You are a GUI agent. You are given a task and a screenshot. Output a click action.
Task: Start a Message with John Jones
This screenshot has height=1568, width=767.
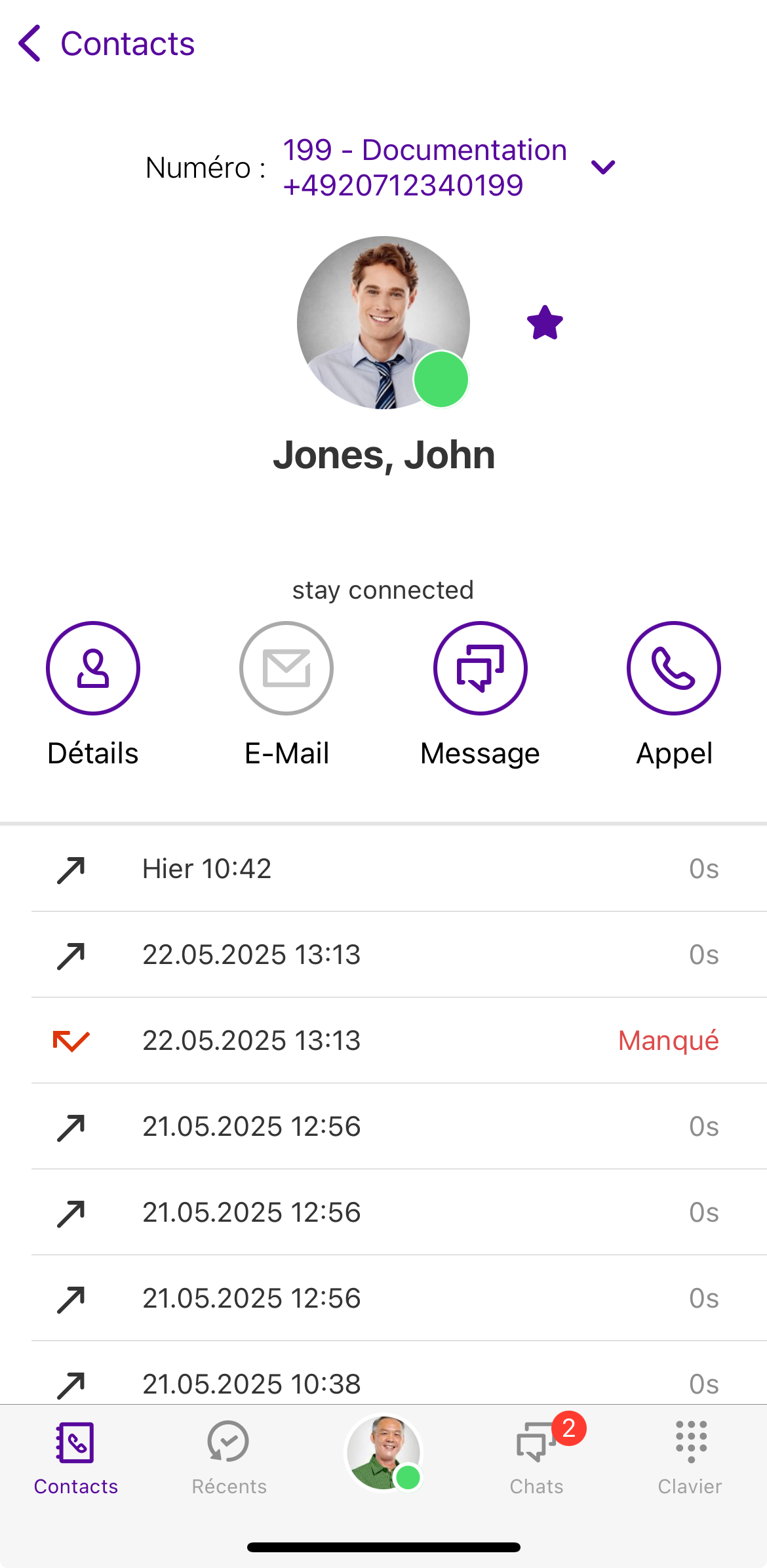pyautogui.click(x=480, y=668)
